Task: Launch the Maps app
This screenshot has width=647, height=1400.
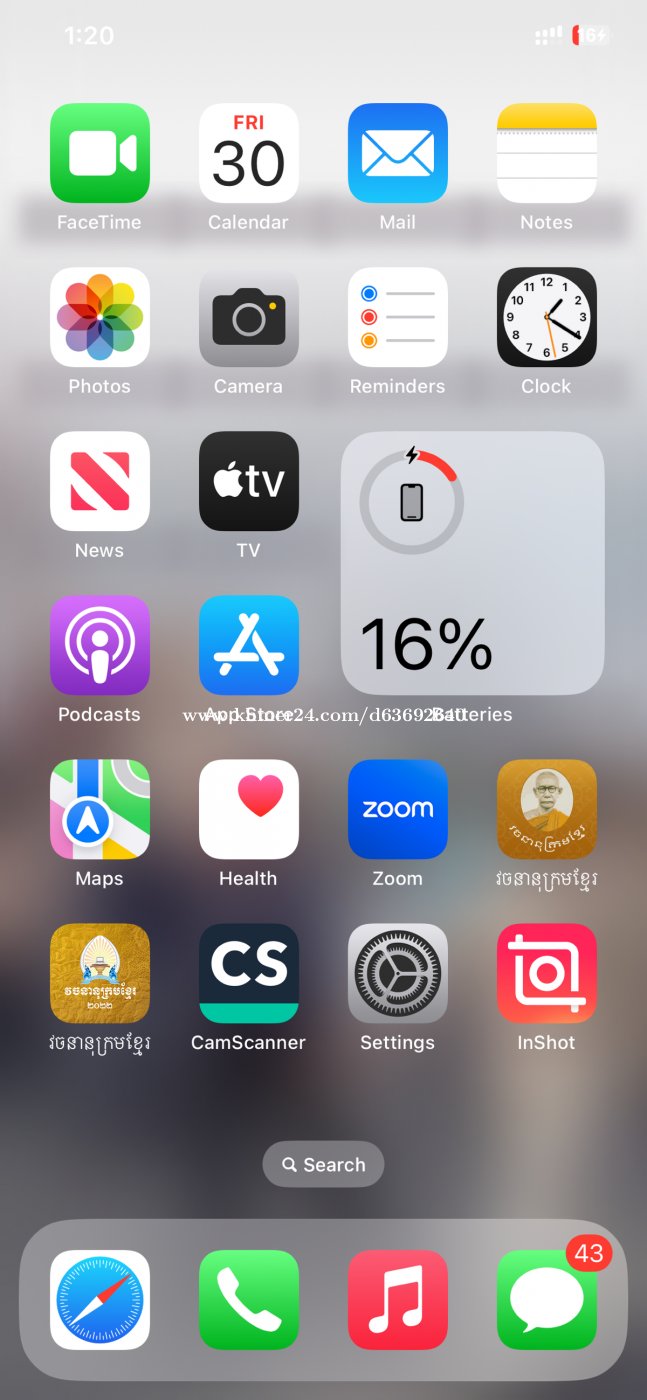Action: point(100,809)
